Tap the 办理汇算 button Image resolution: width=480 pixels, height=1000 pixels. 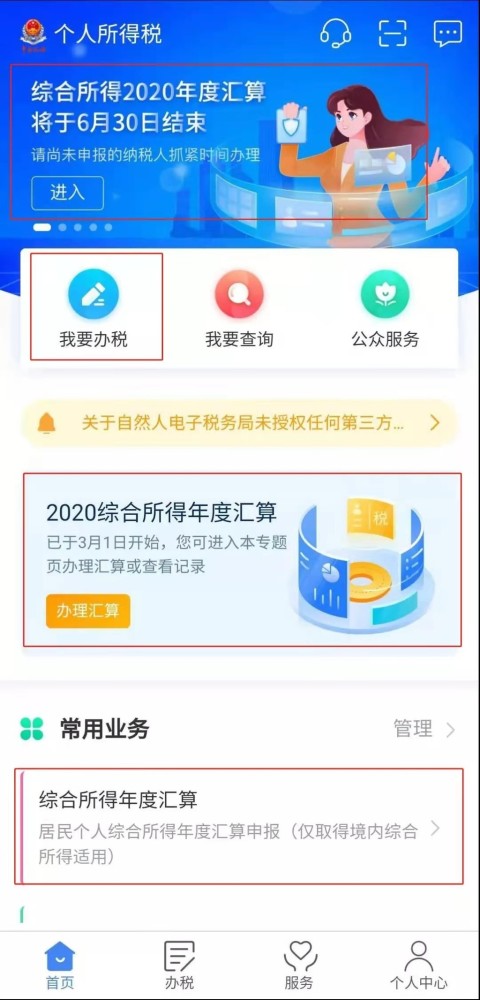point(88,611)
